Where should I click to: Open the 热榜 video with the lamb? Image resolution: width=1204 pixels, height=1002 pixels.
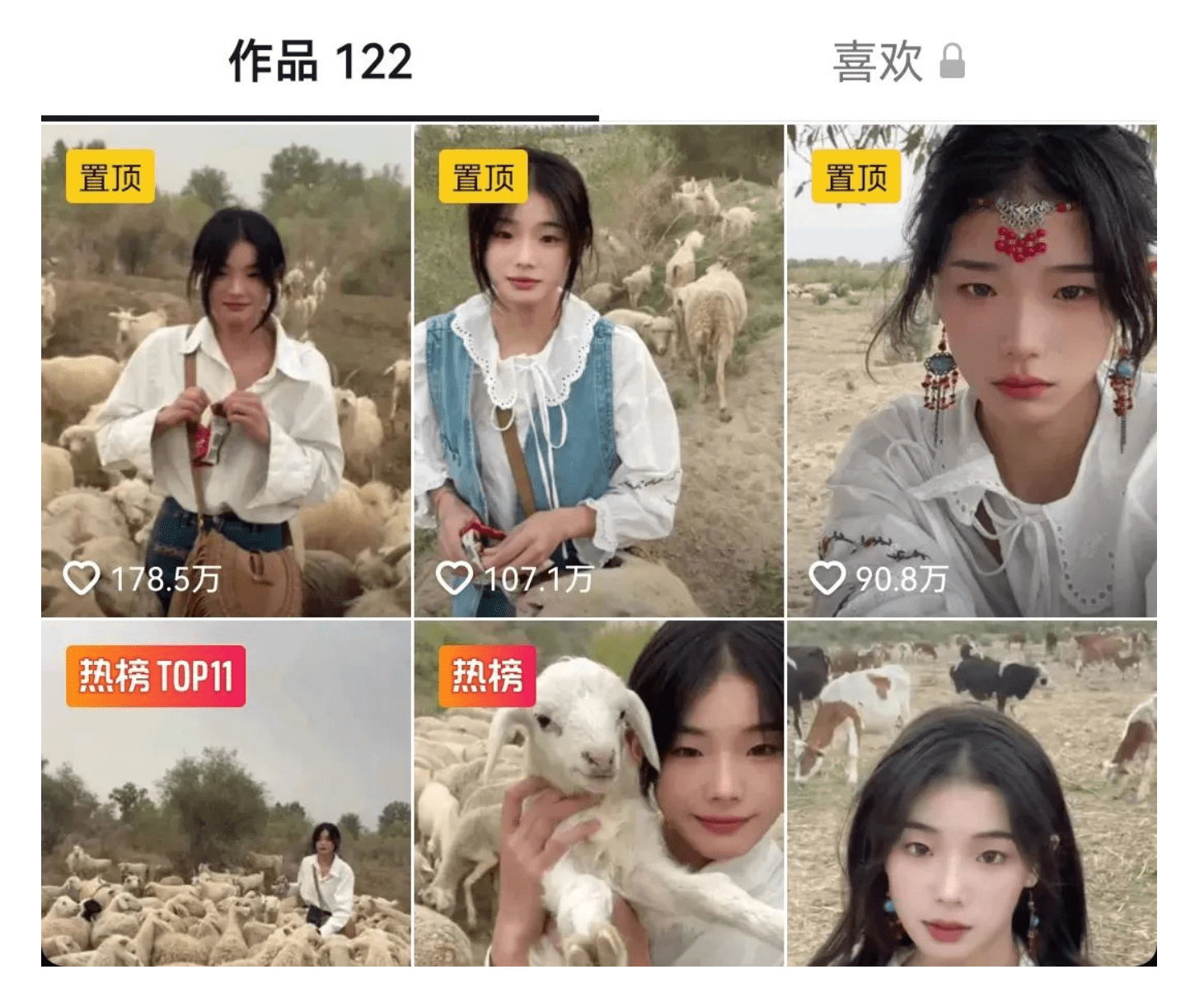[598, 793]
